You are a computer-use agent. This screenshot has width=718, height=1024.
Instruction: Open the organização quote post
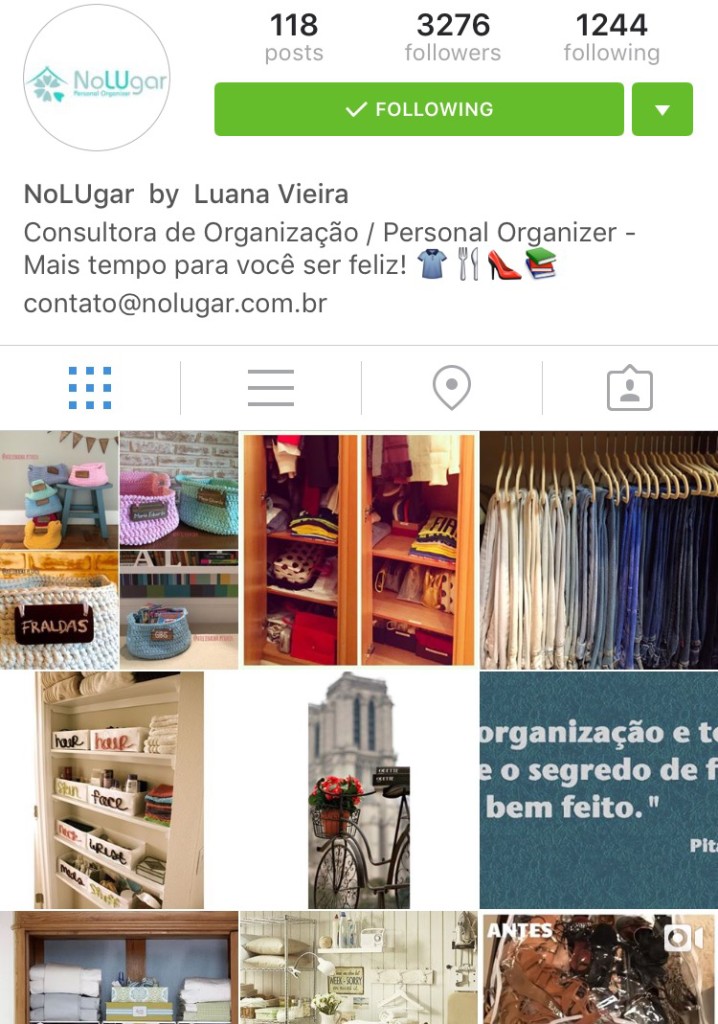599,790
